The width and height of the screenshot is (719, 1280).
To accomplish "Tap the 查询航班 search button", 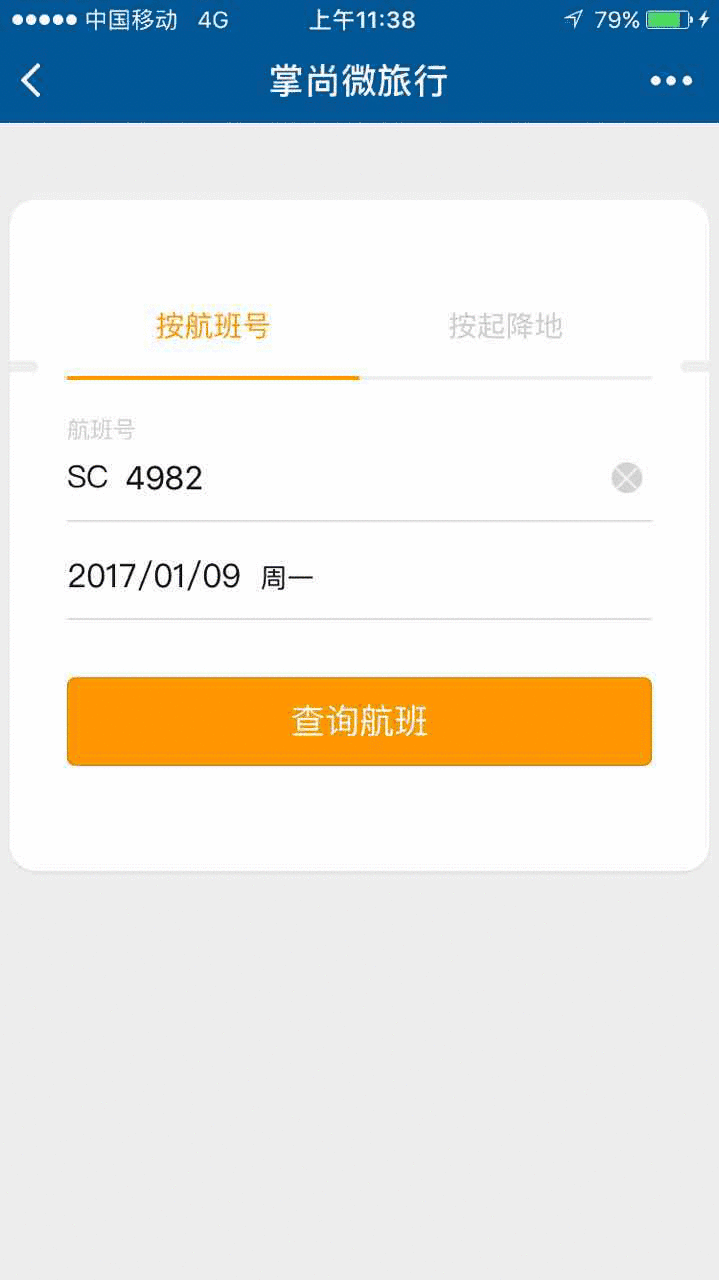I will pos(359,721).
